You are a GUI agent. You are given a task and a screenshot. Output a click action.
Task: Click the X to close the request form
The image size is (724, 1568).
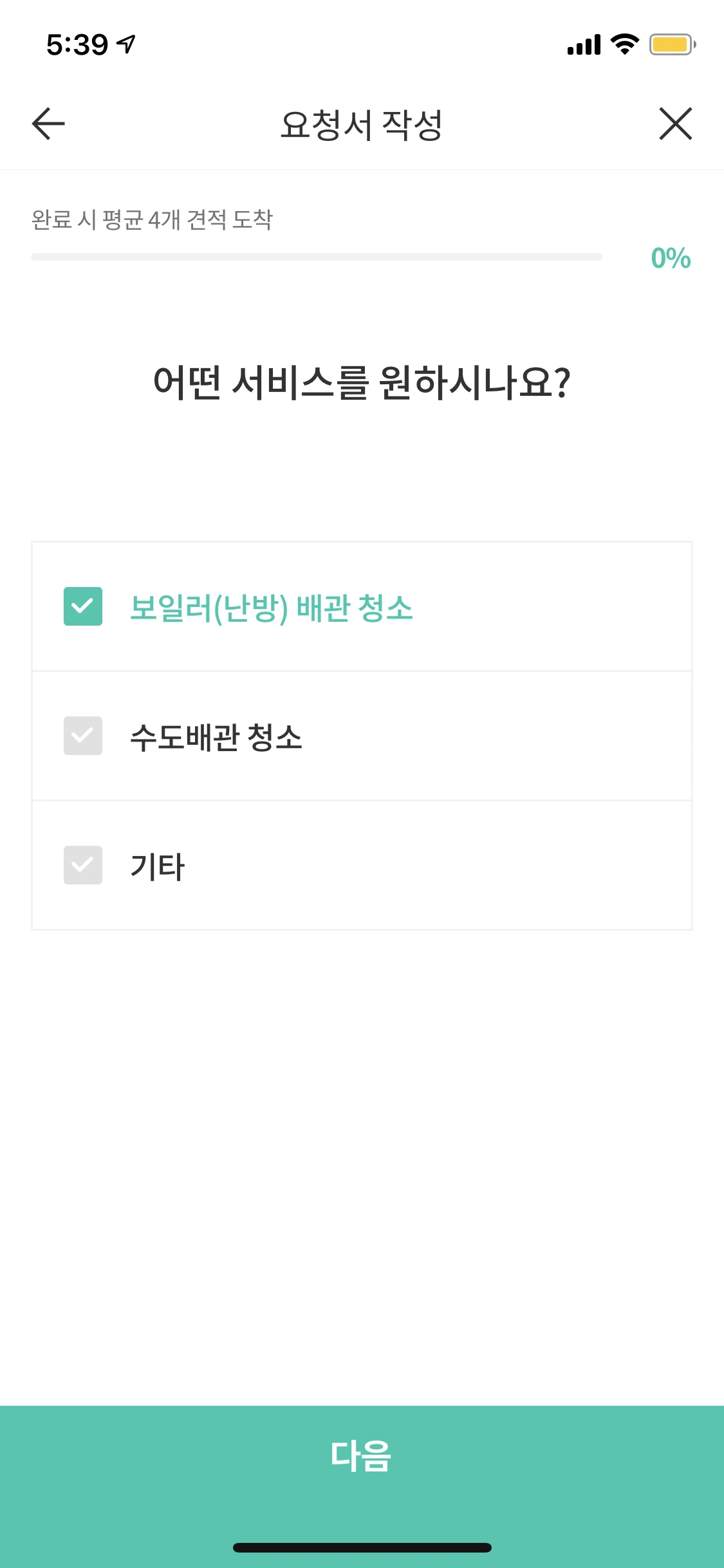point(675,124)
